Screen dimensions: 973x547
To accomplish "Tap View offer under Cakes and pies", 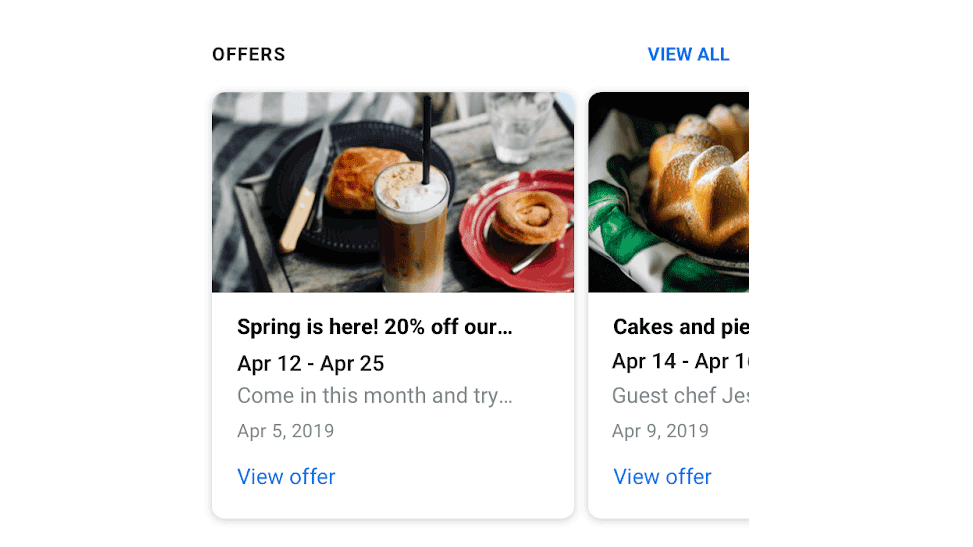I will click(662, 477).
